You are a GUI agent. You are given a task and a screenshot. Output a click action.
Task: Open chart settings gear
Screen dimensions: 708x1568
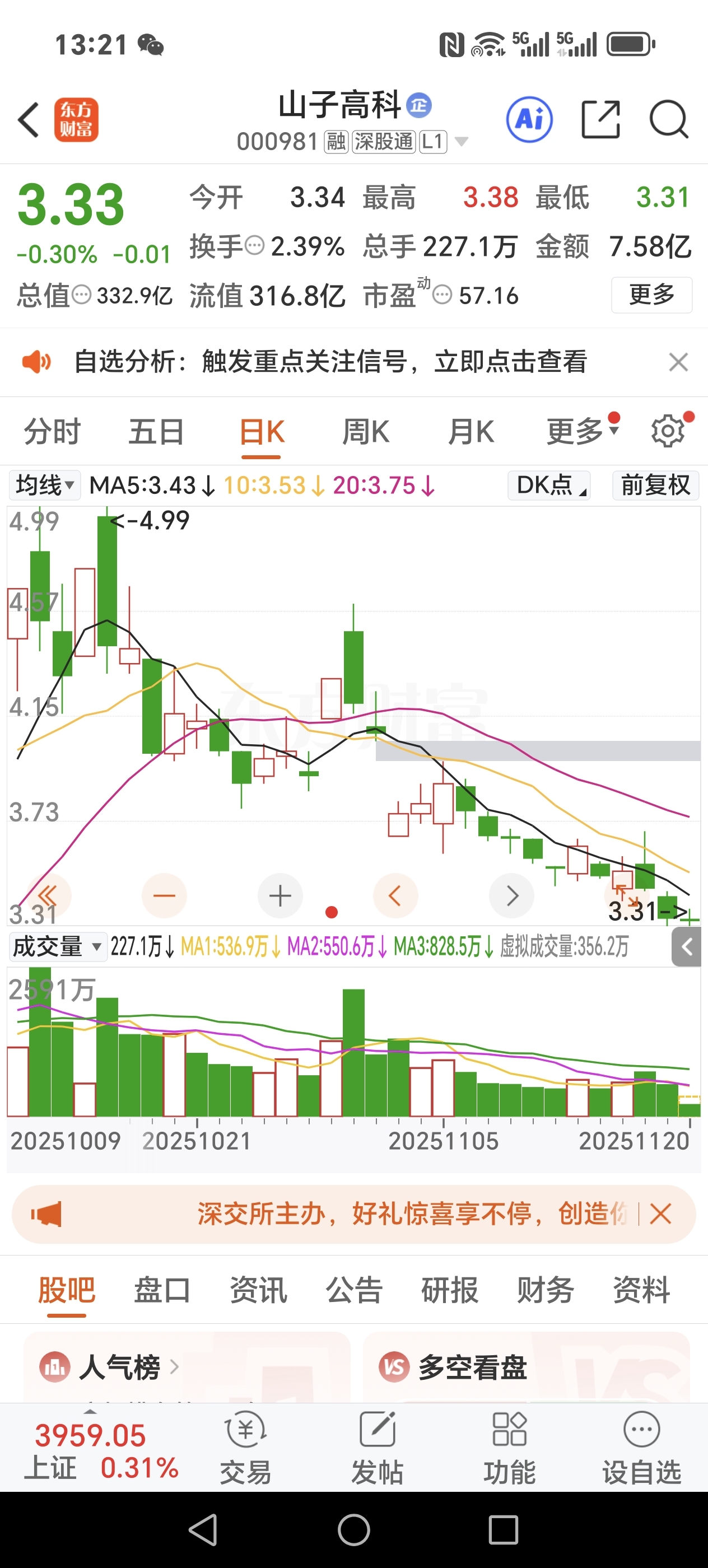tap(667, 432)
